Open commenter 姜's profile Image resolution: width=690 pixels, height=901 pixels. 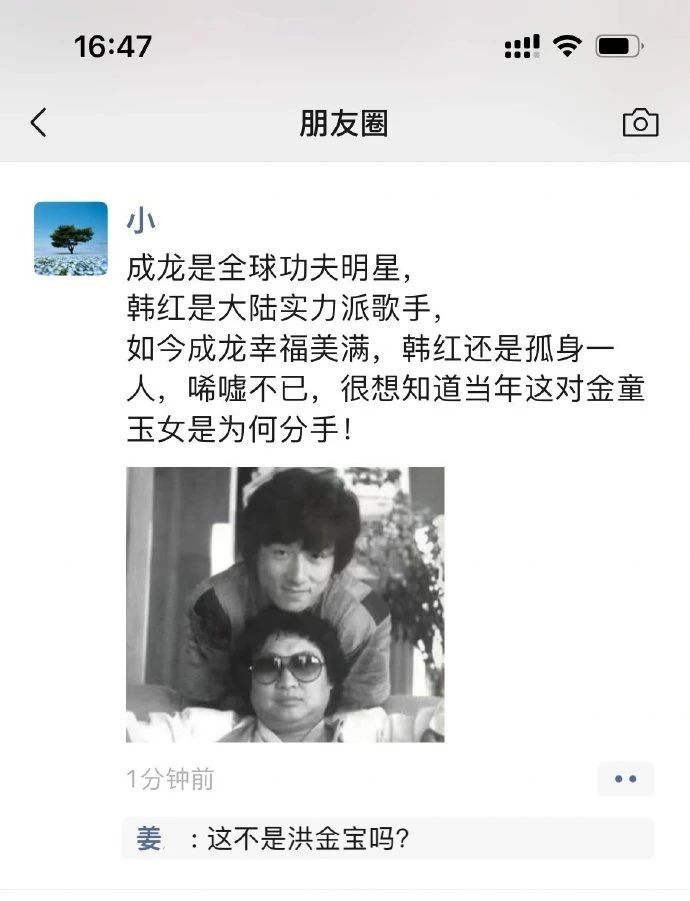[149, 838]
